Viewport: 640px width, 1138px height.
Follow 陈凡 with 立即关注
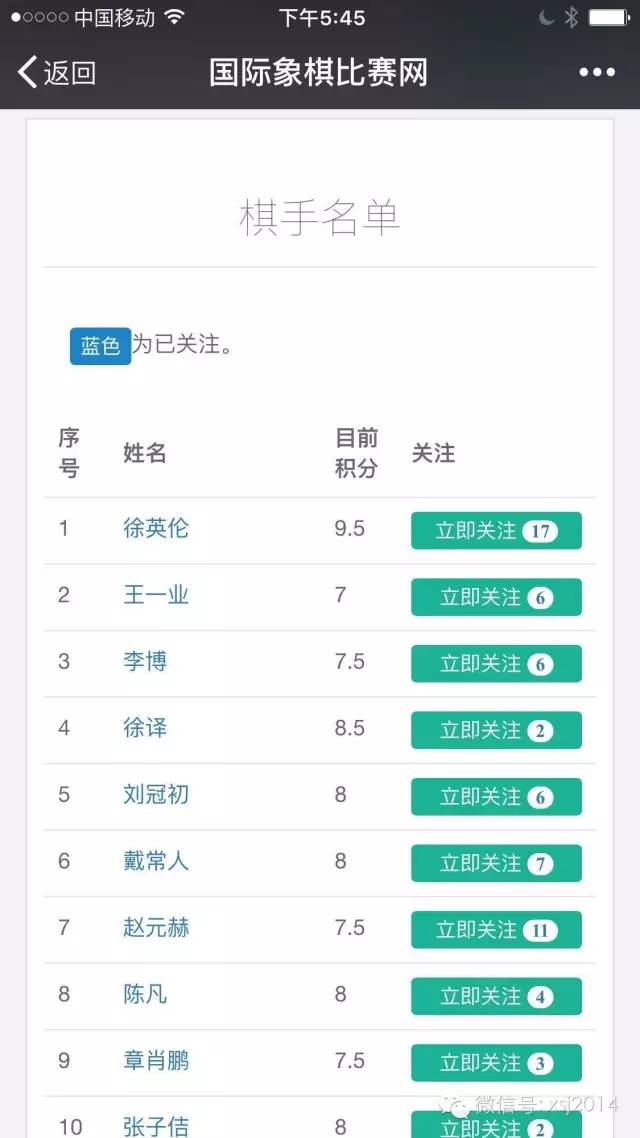coord(496,996)
